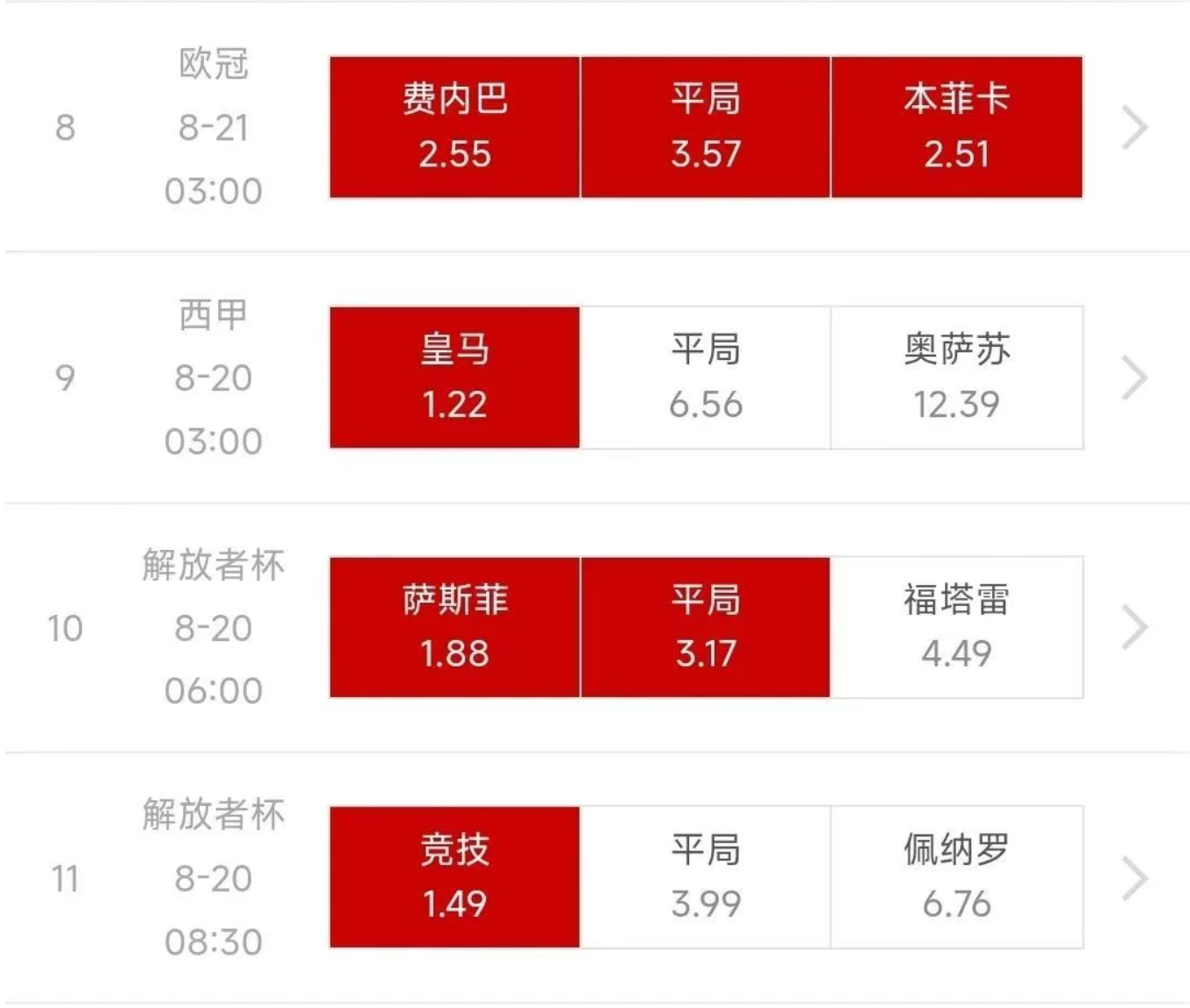Open details for match 11 chevron

point(1135,878)
